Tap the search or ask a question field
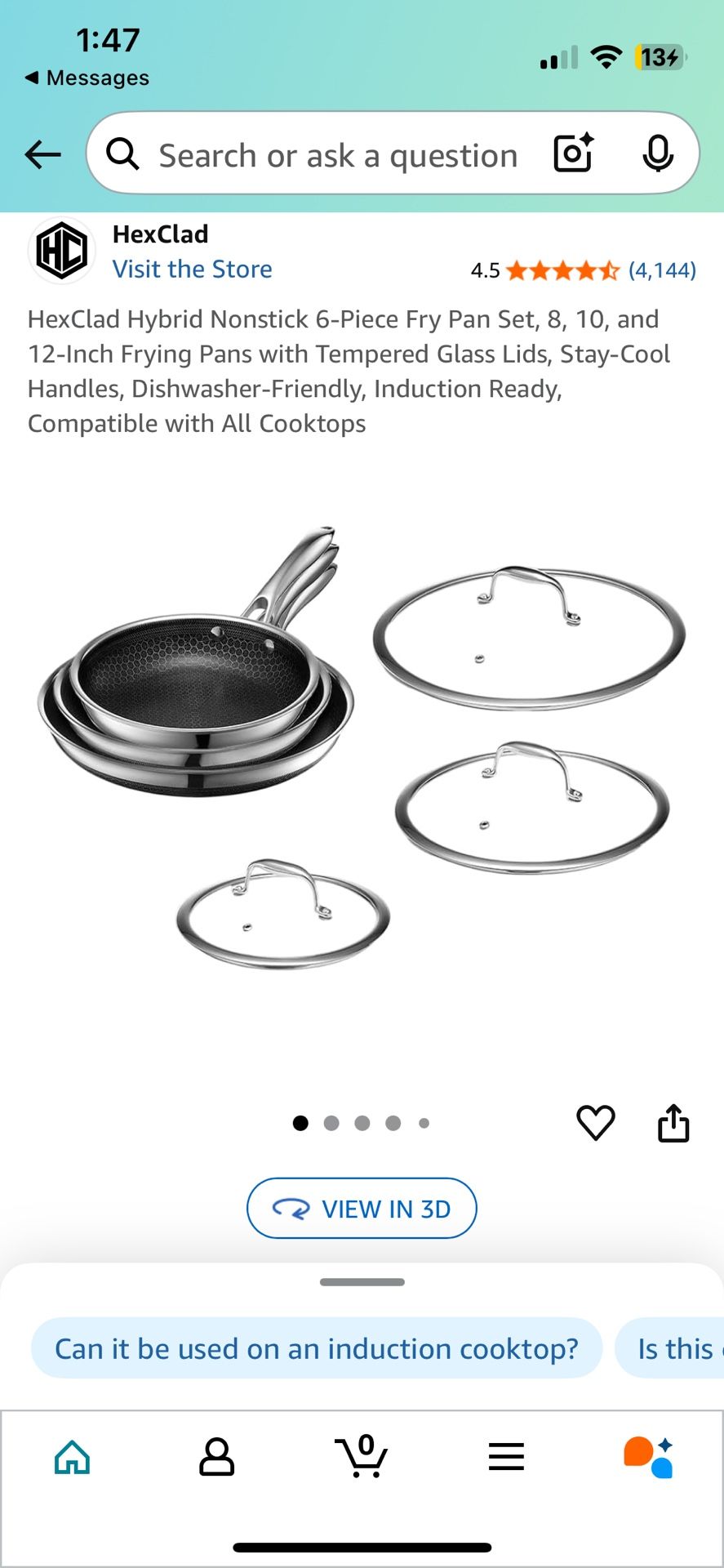Viewport: 724px width, 1568px height. click(337, 155)
